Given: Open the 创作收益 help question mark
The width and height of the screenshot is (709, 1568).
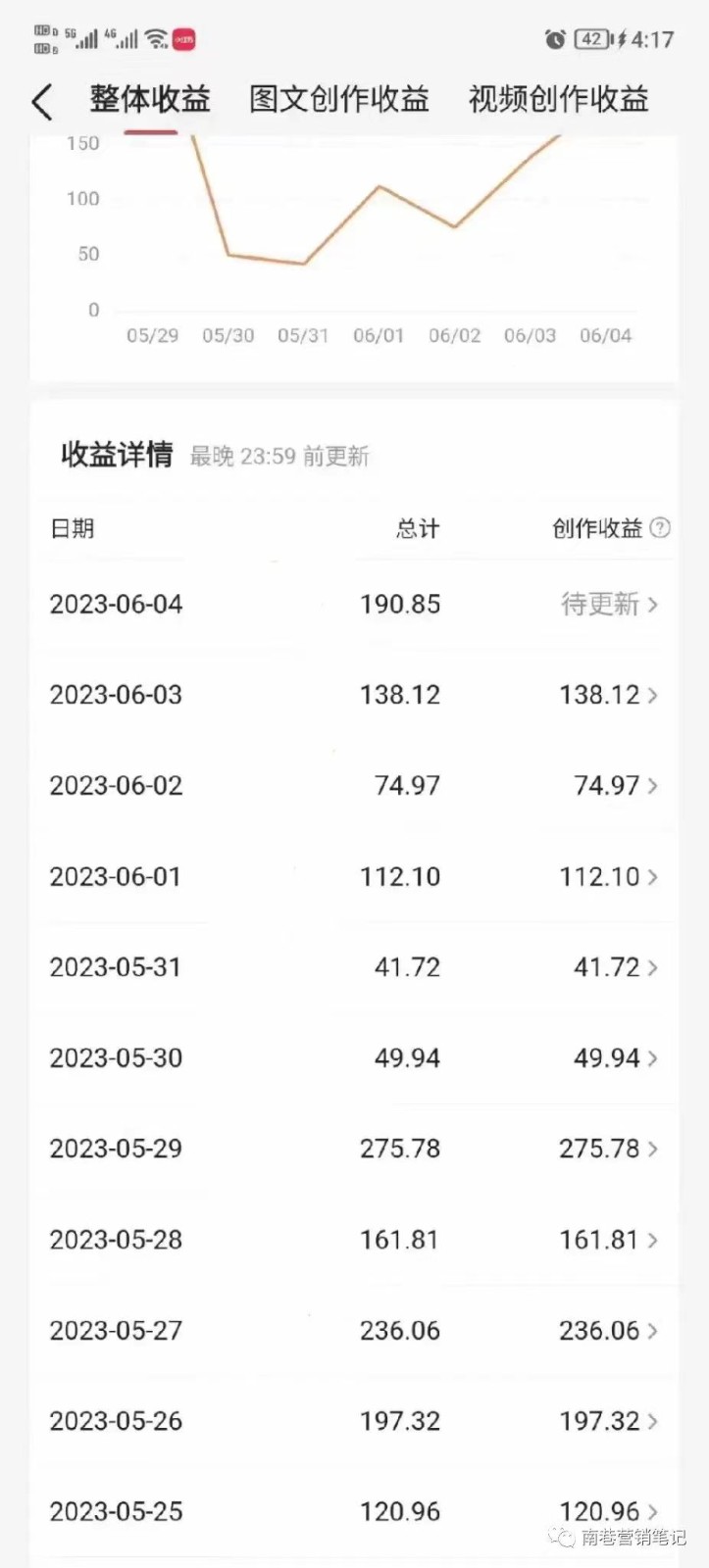Looking at the screenshot, I should coord(662,529).
